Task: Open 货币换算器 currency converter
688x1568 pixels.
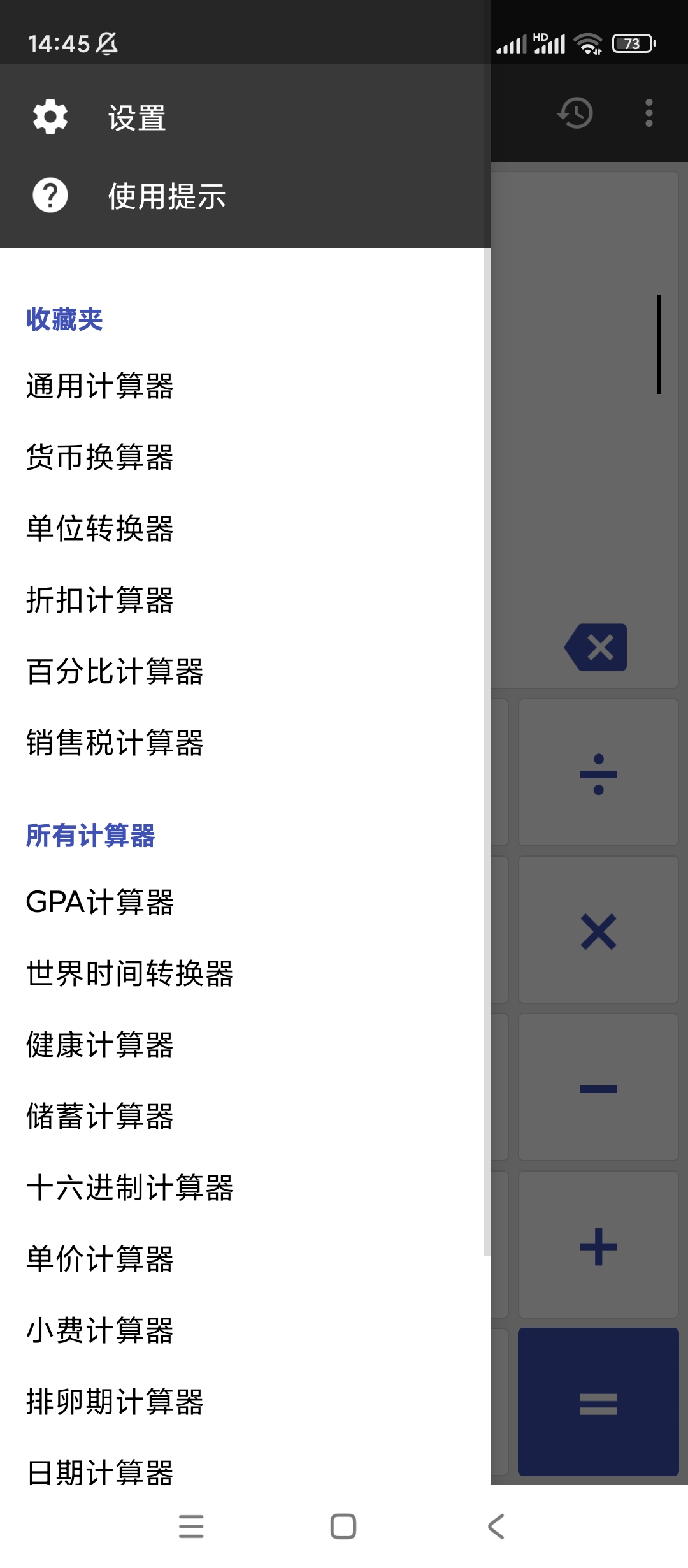Action: (x=100, y=458)
